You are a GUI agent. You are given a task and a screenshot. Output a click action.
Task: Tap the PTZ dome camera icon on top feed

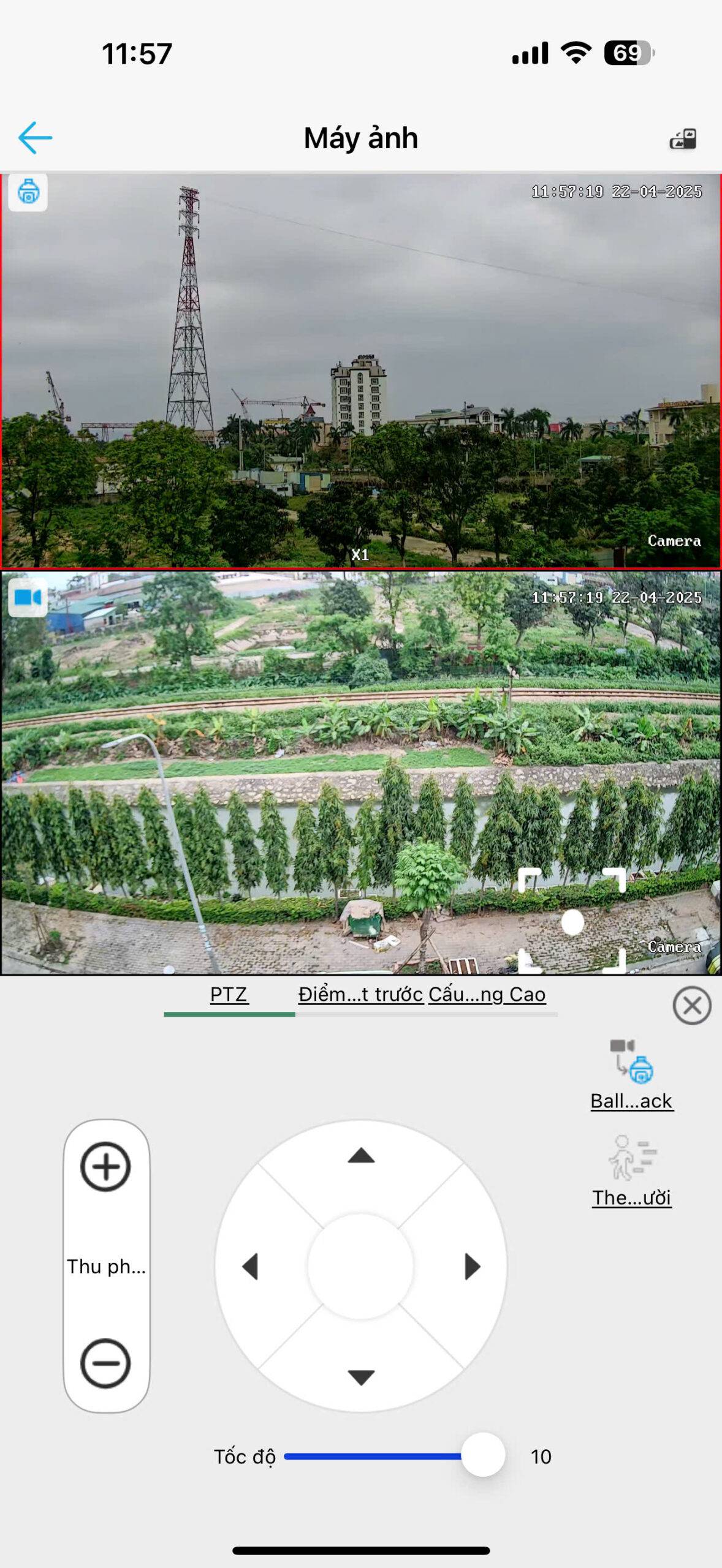28,192
